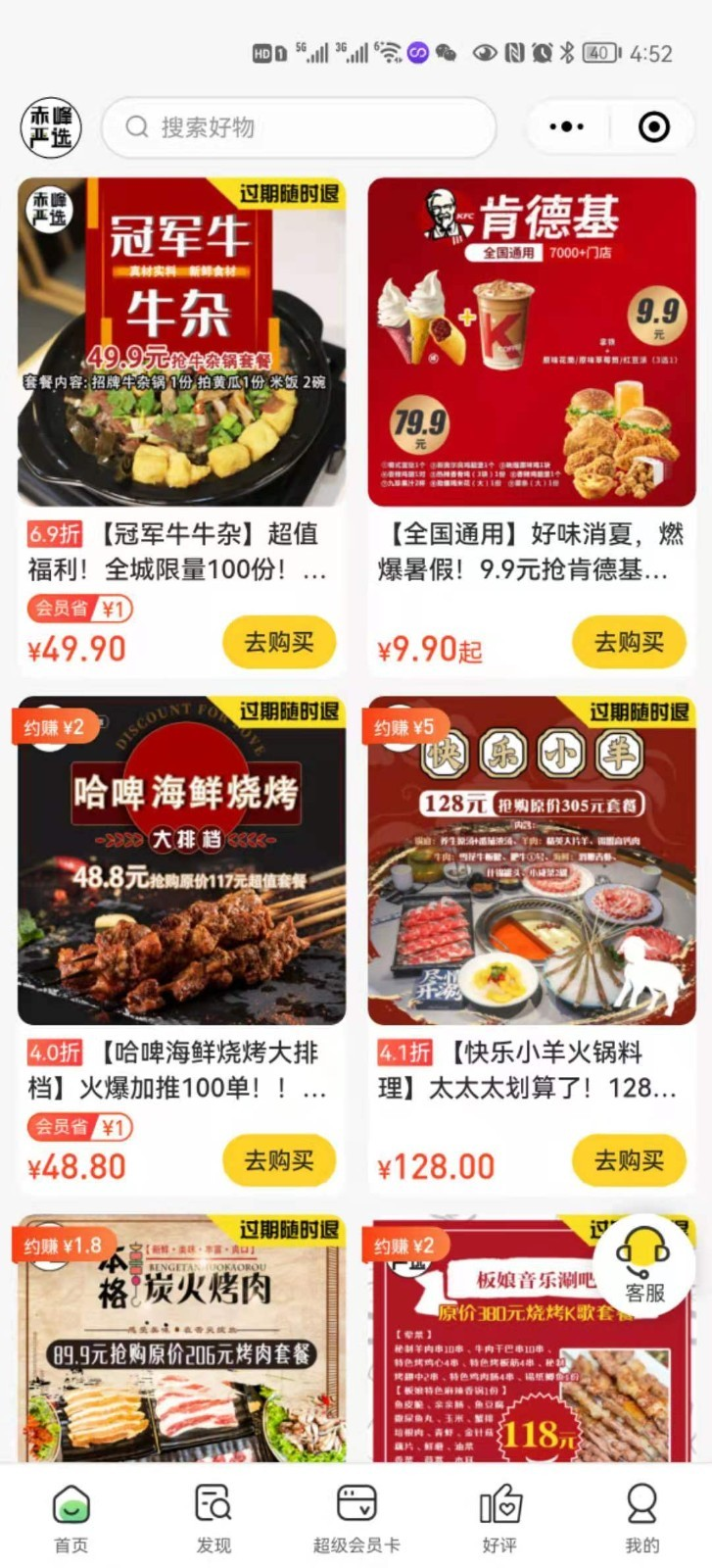The image size is (712, 1568).
Task: Go to the 发现 tab
Action: click(214, 1518)
